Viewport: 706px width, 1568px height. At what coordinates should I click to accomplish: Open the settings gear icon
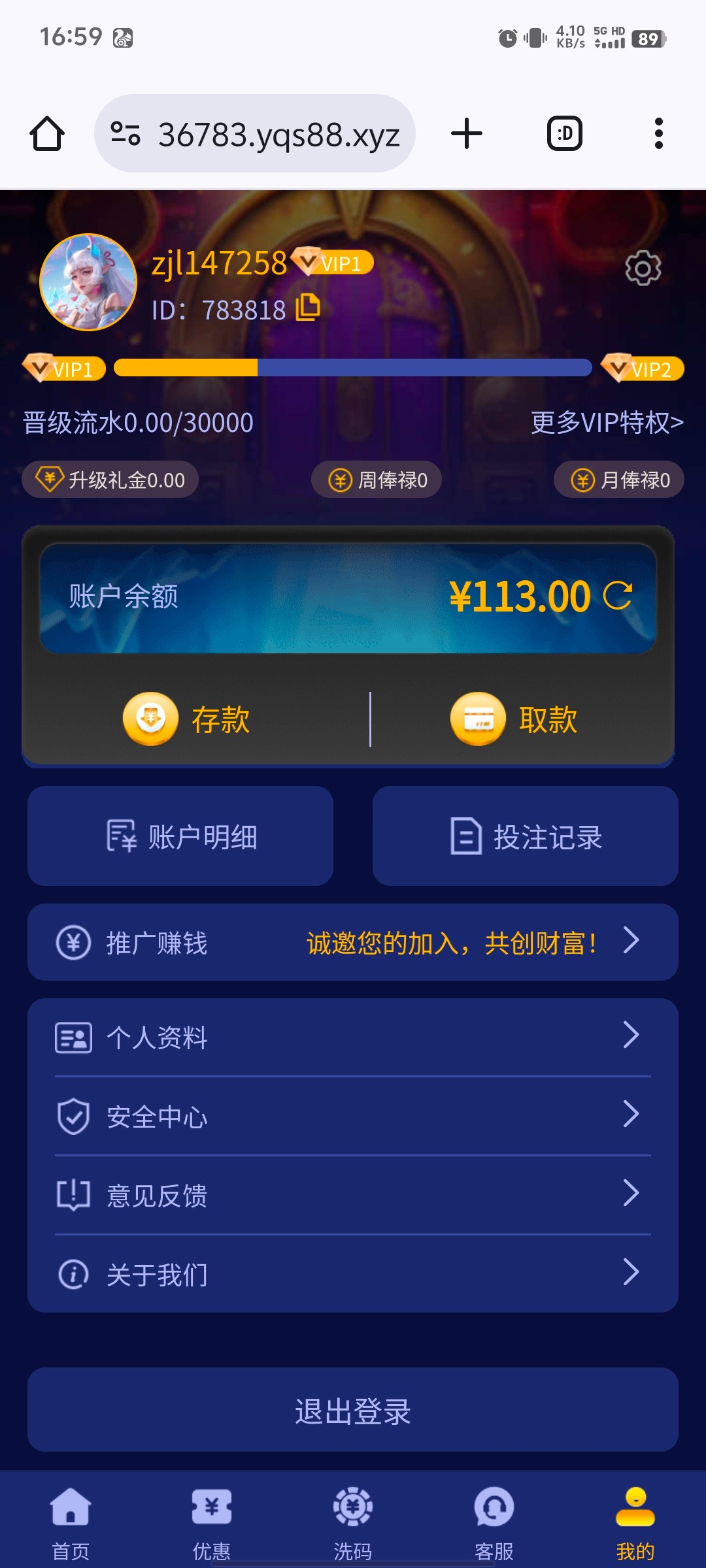coord(643,268)
